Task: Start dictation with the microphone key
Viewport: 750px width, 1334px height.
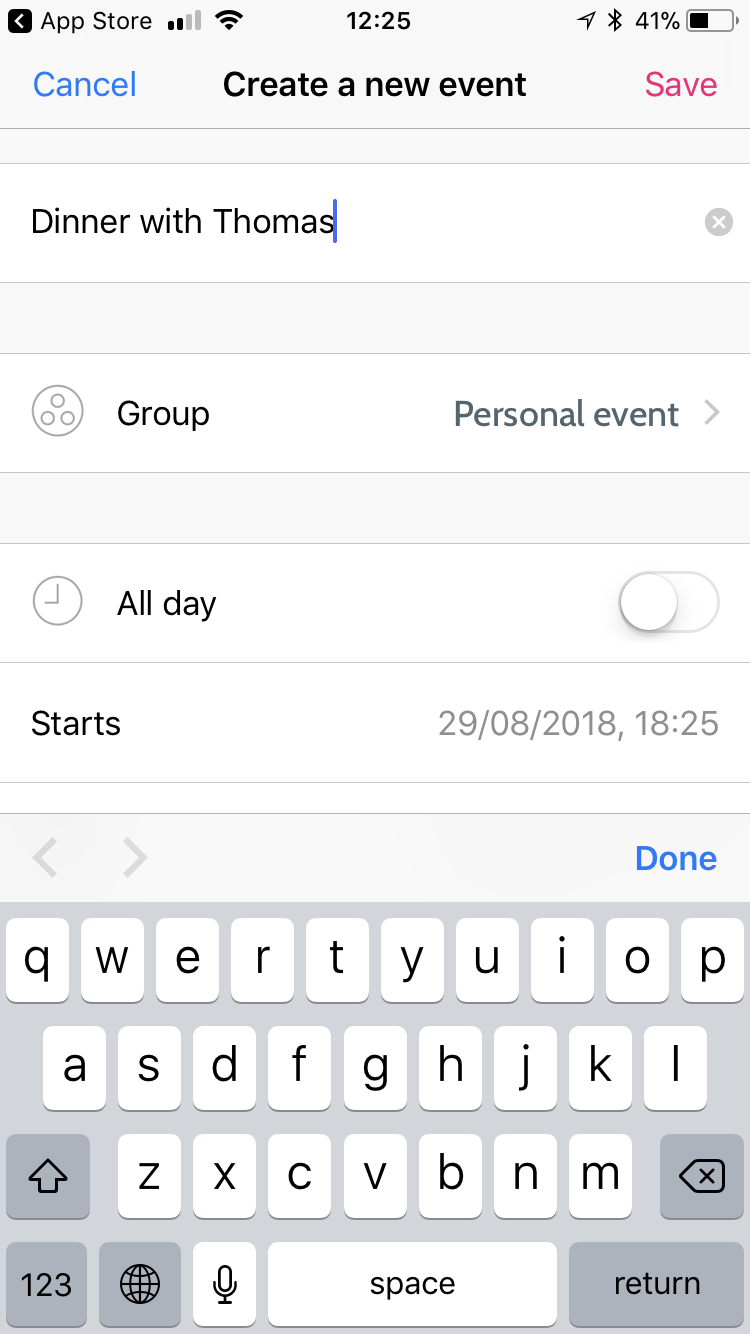Action: [225, 1284]
